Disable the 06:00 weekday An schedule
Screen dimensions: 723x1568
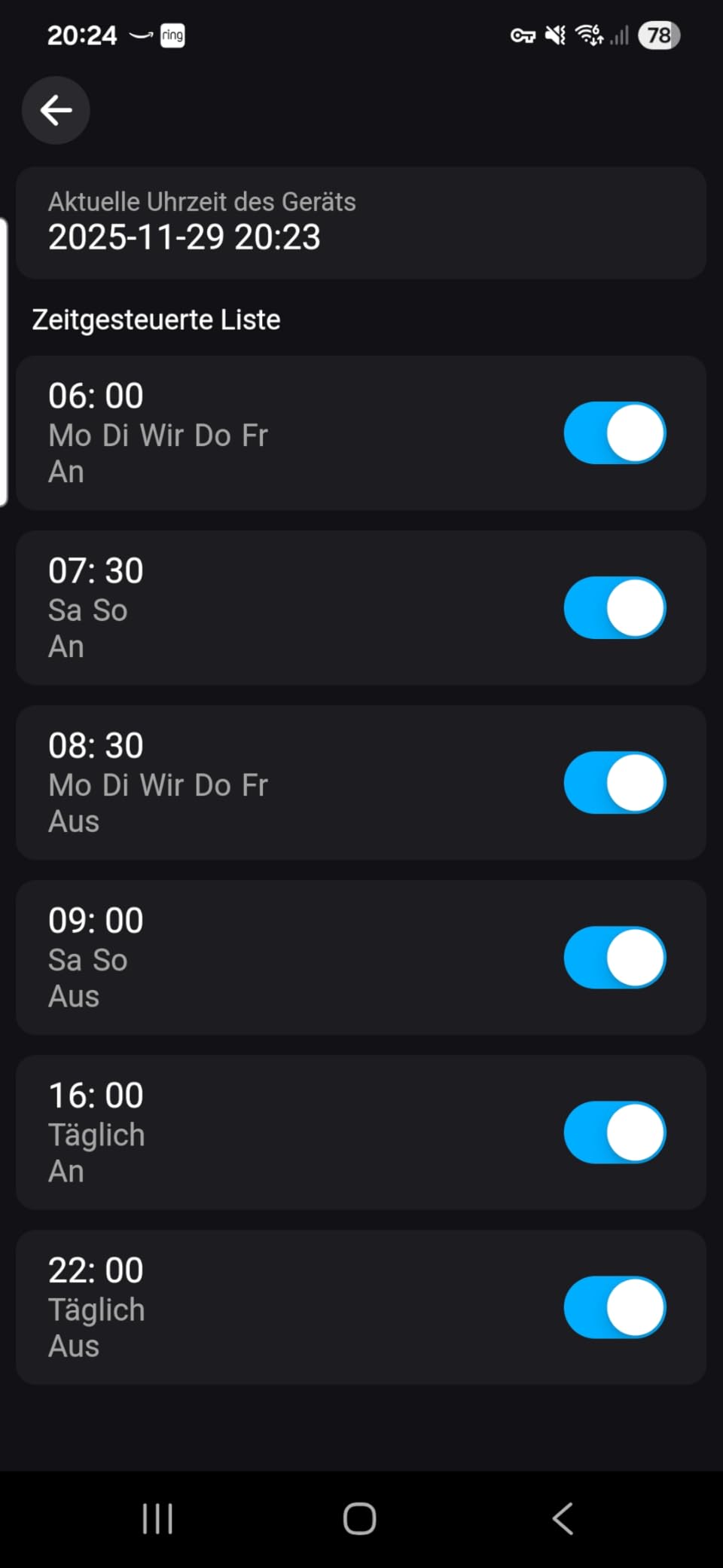pyautogui.click(x=615, y=433)
